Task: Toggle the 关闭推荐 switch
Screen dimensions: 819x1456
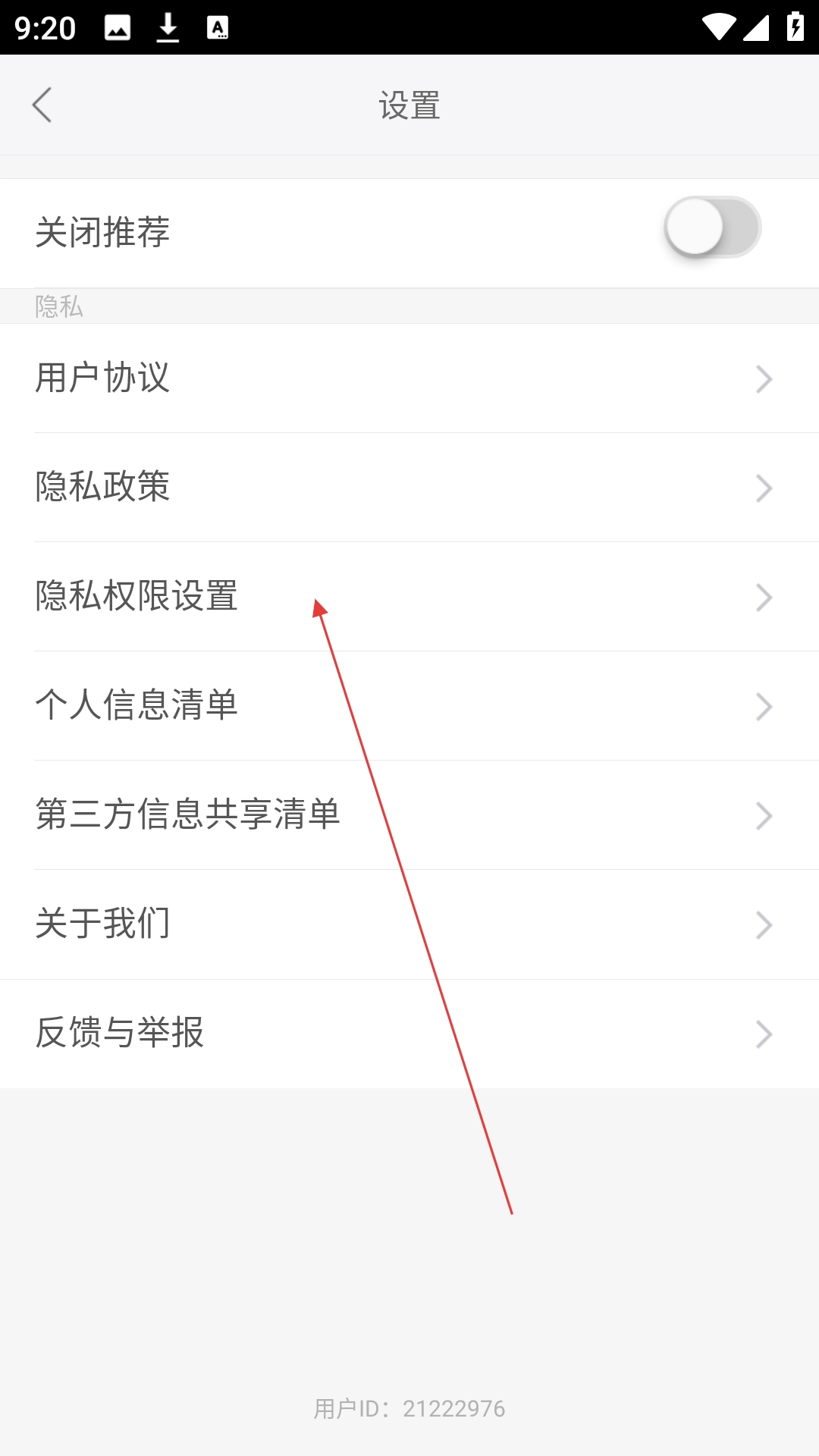Action: (x=711, y=227)
